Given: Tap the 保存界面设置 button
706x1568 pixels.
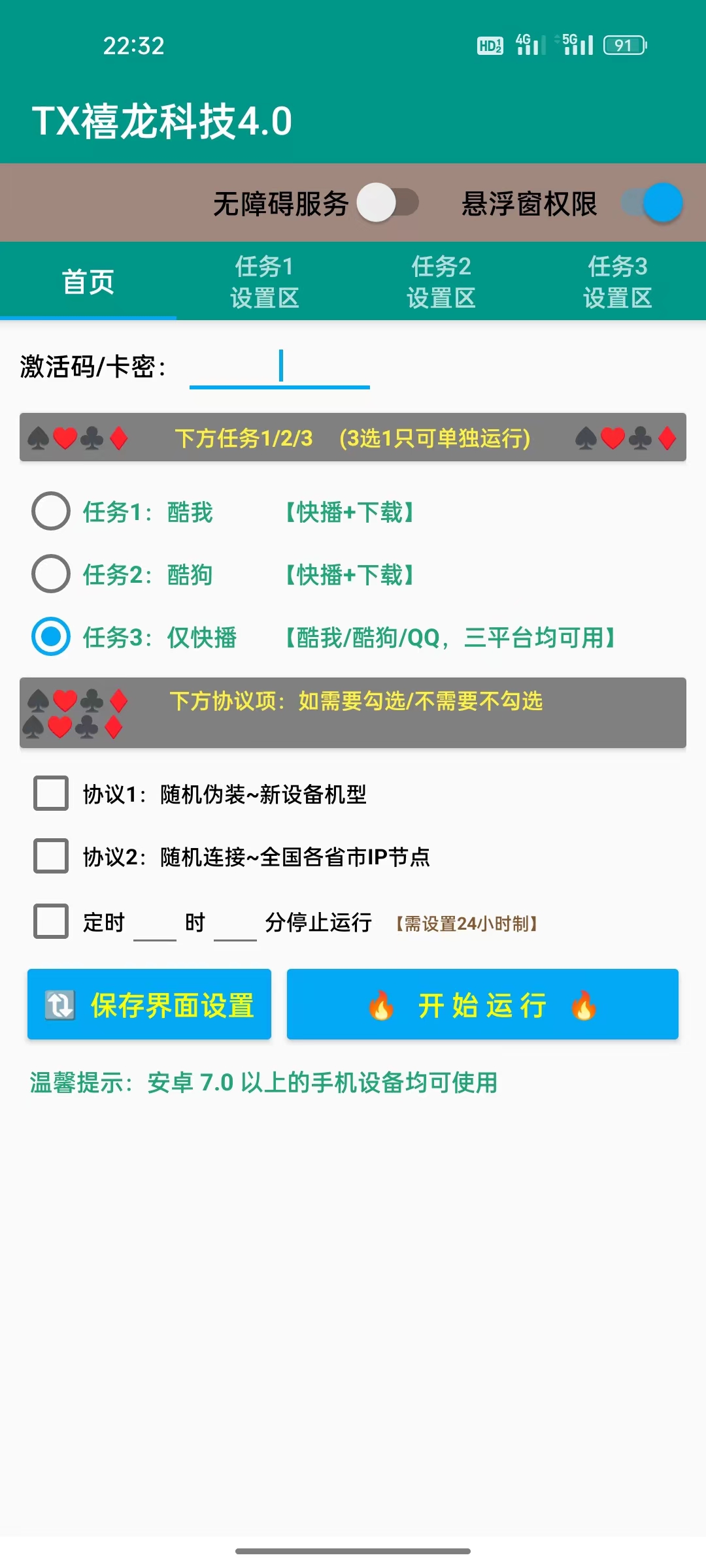Looking at the screenshot, I should [149, 1005].
